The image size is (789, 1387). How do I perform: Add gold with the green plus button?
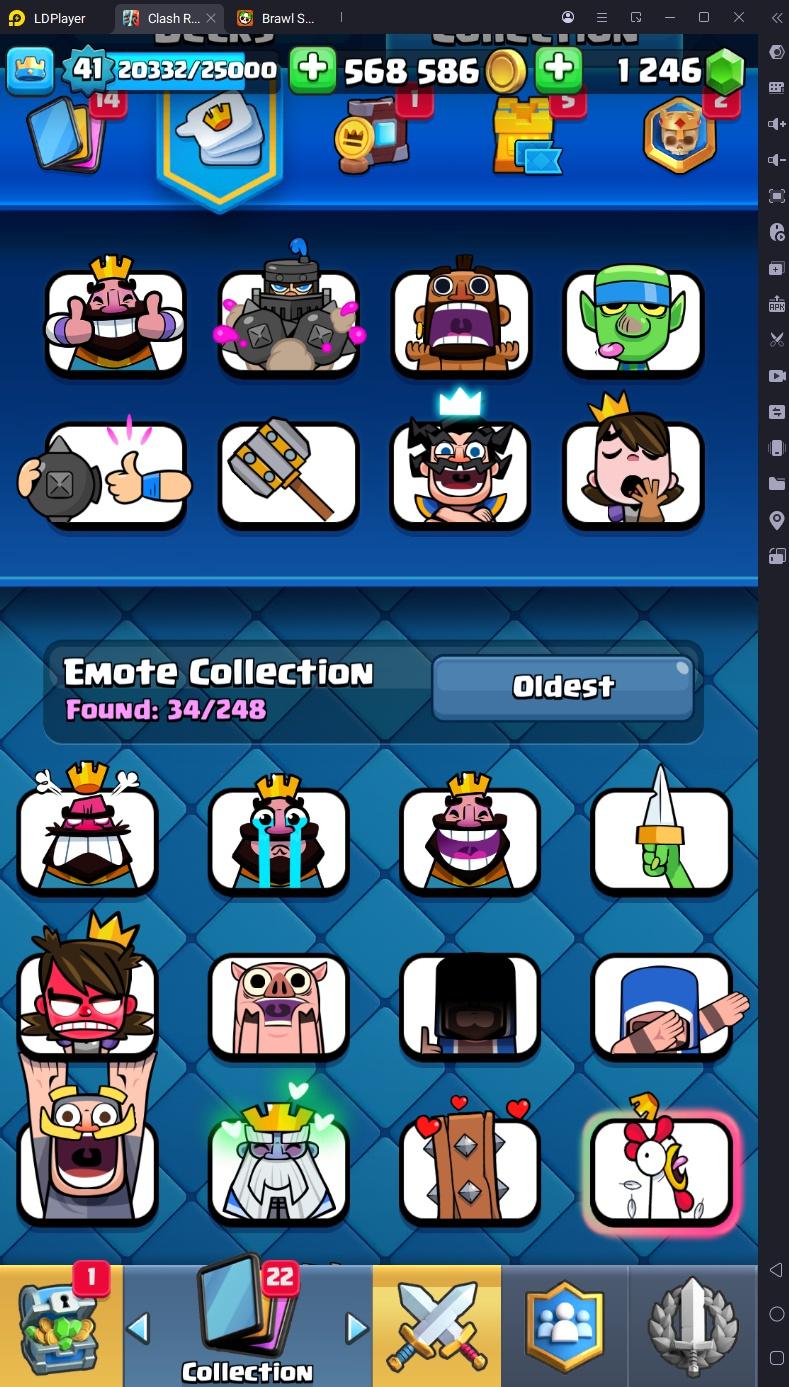[x=313, y=70]
